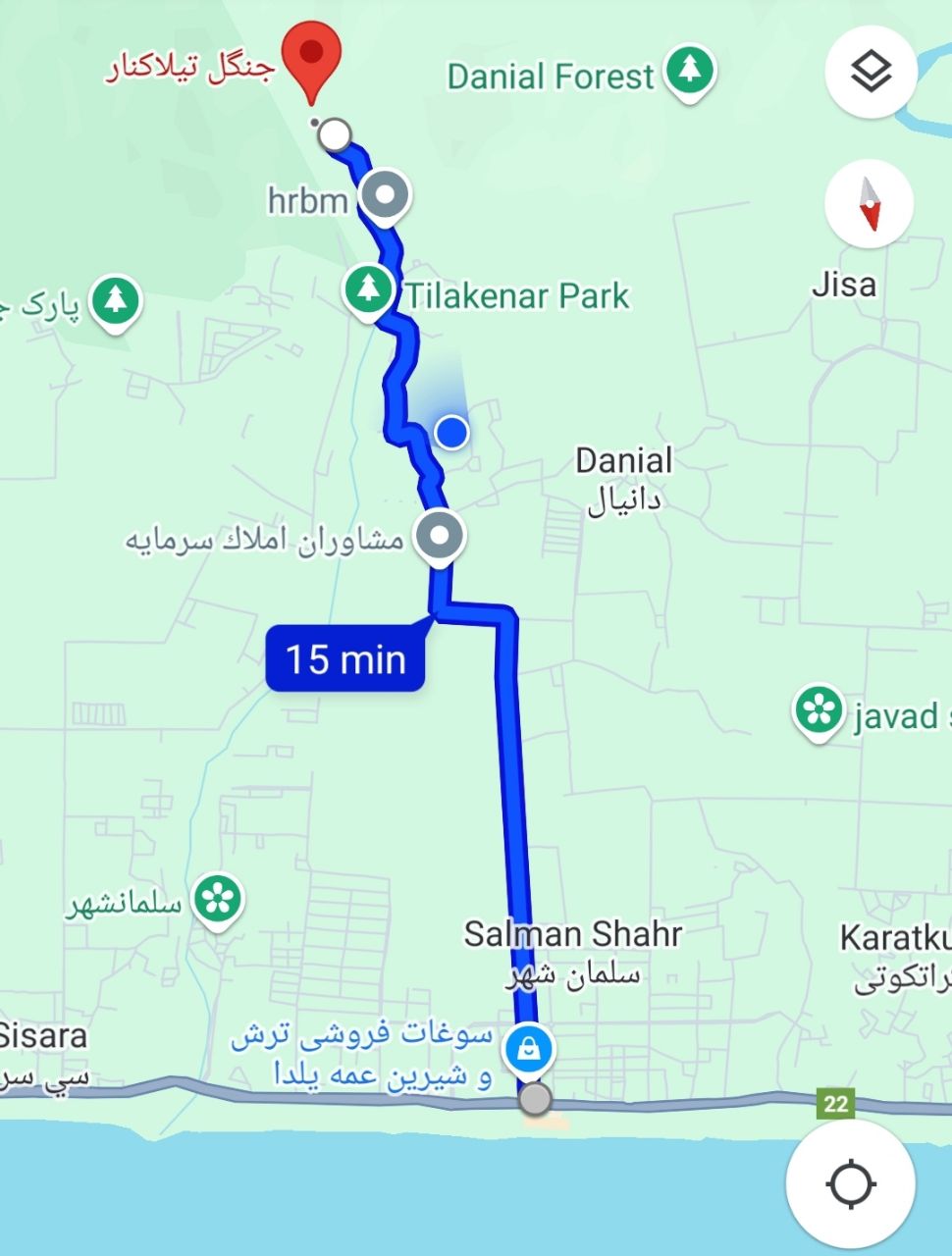Tap the hrbm waypoint marker
952x1256 pixels.
[386, 194]
